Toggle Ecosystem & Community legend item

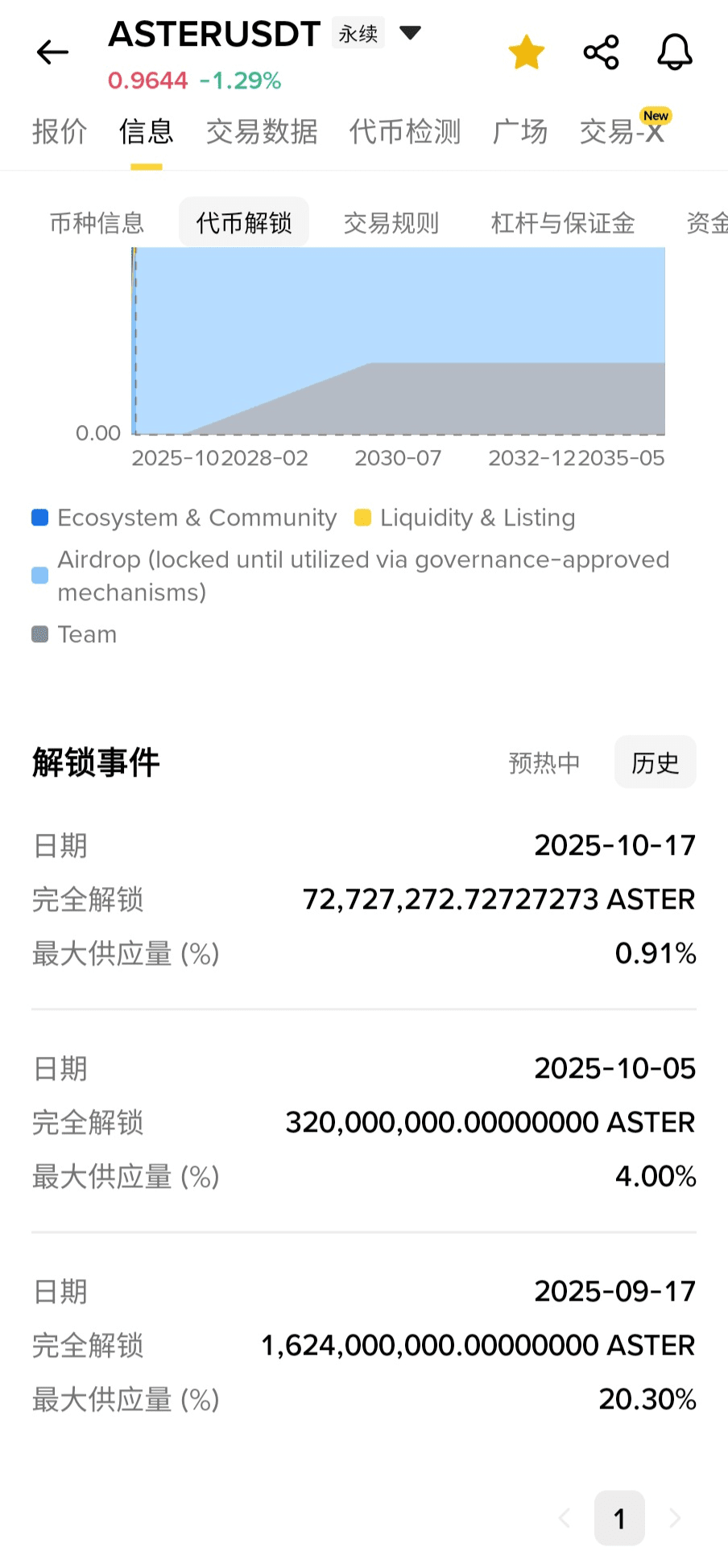coord(184,518)
